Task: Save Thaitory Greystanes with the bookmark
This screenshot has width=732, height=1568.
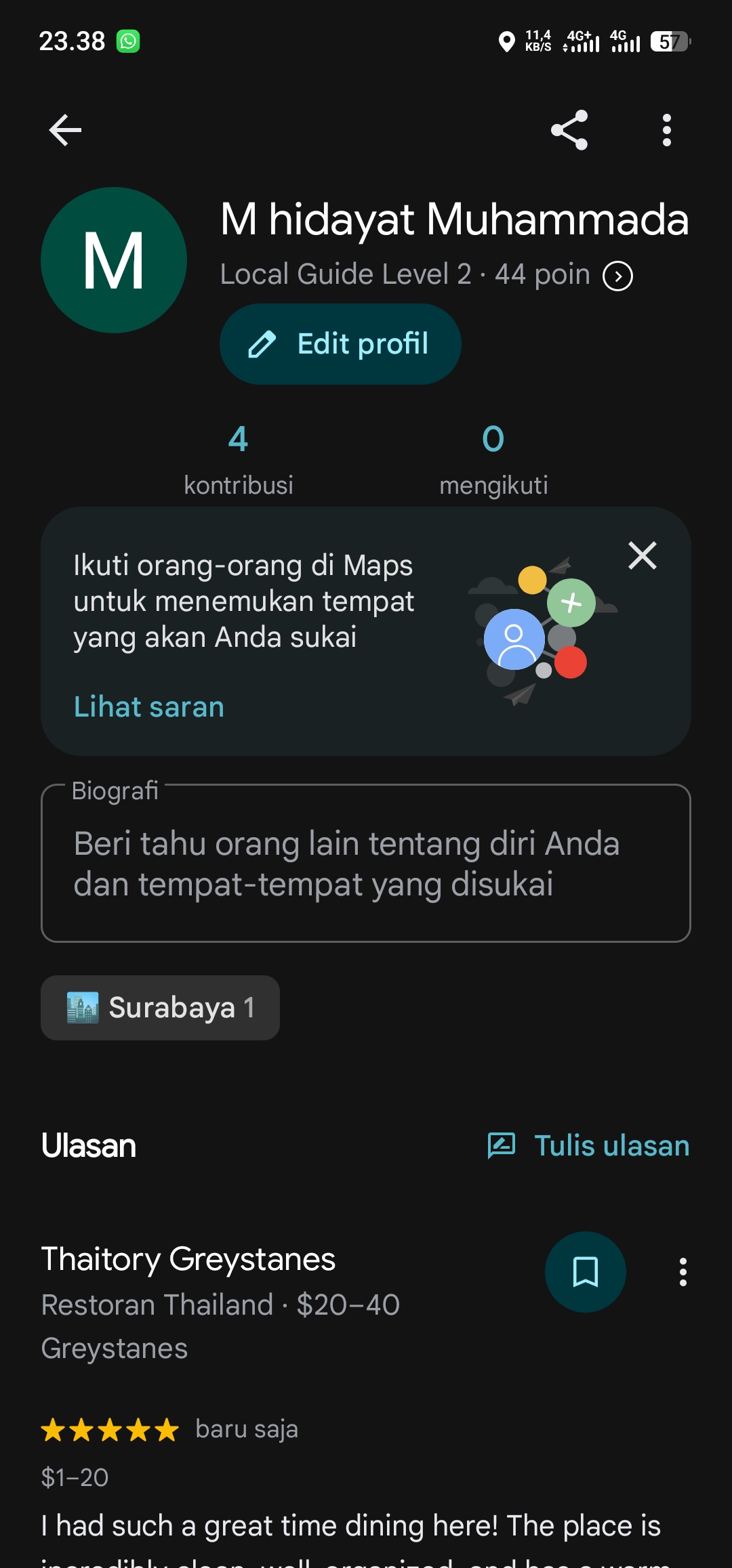Action: pyautogui.click(x=585, y=1272)
